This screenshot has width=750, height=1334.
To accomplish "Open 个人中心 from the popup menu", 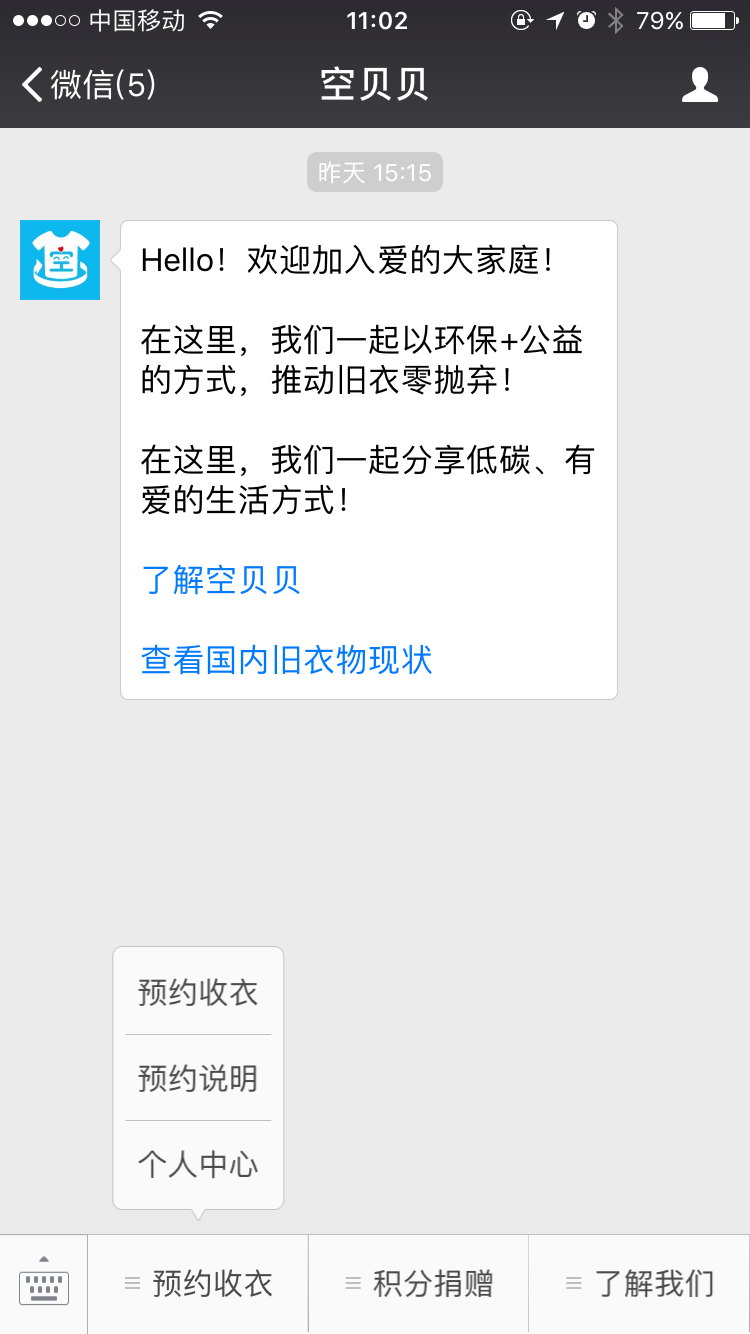I will coord(198,1164).
